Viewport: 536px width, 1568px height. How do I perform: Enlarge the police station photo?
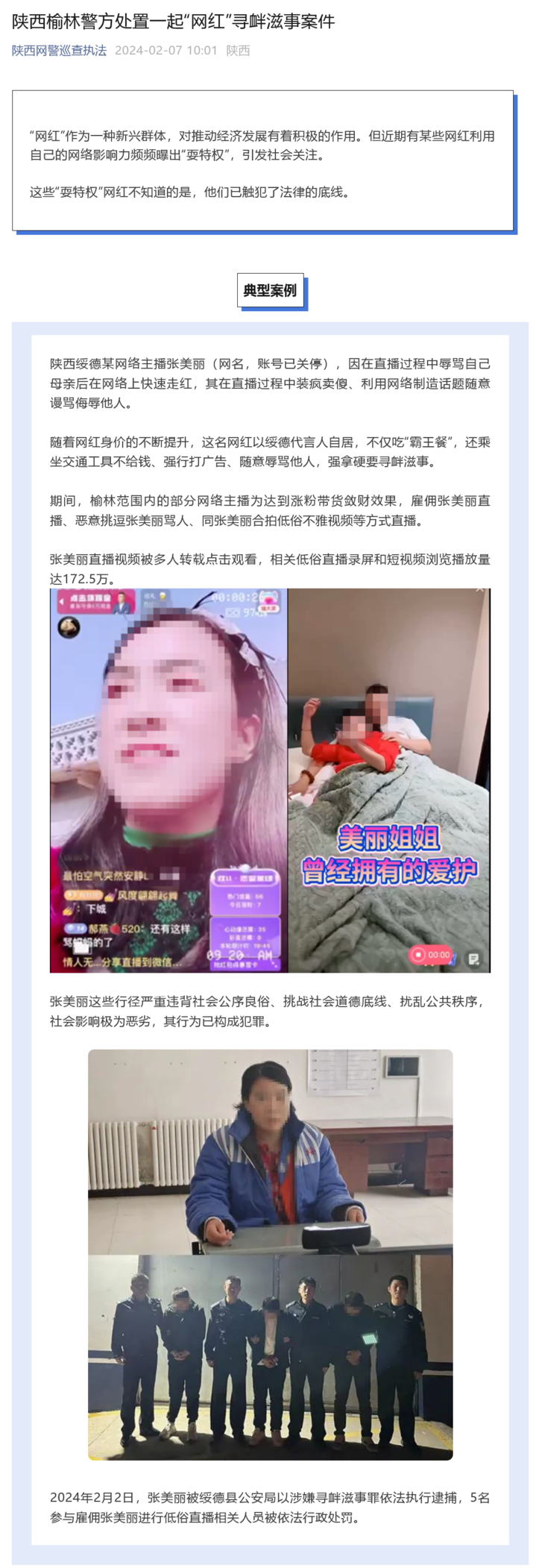point(270,1253)
